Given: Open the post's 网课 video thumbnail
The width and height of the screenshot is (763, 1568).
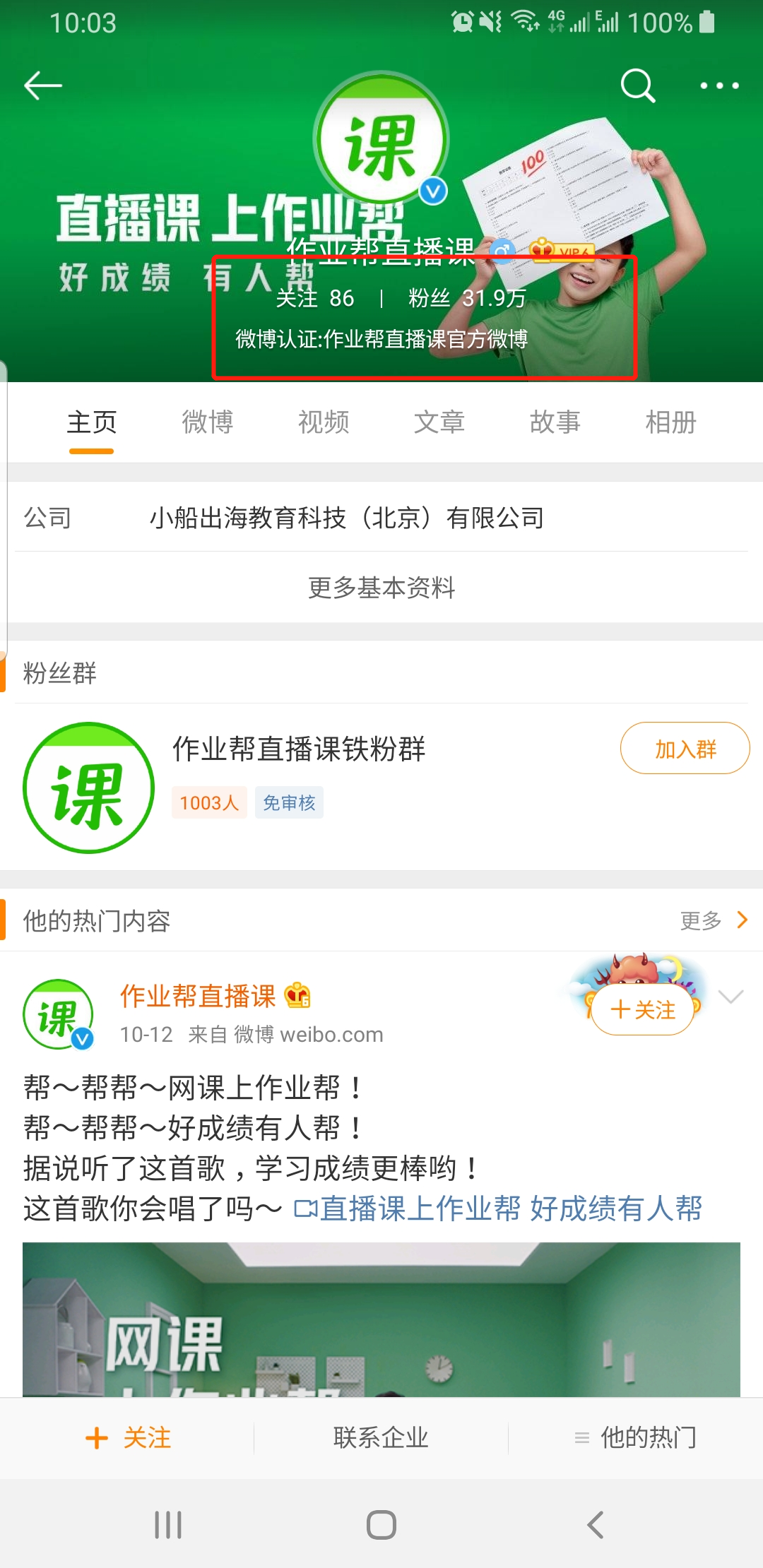Looking at the screenshot, I should pos(381,1319).
